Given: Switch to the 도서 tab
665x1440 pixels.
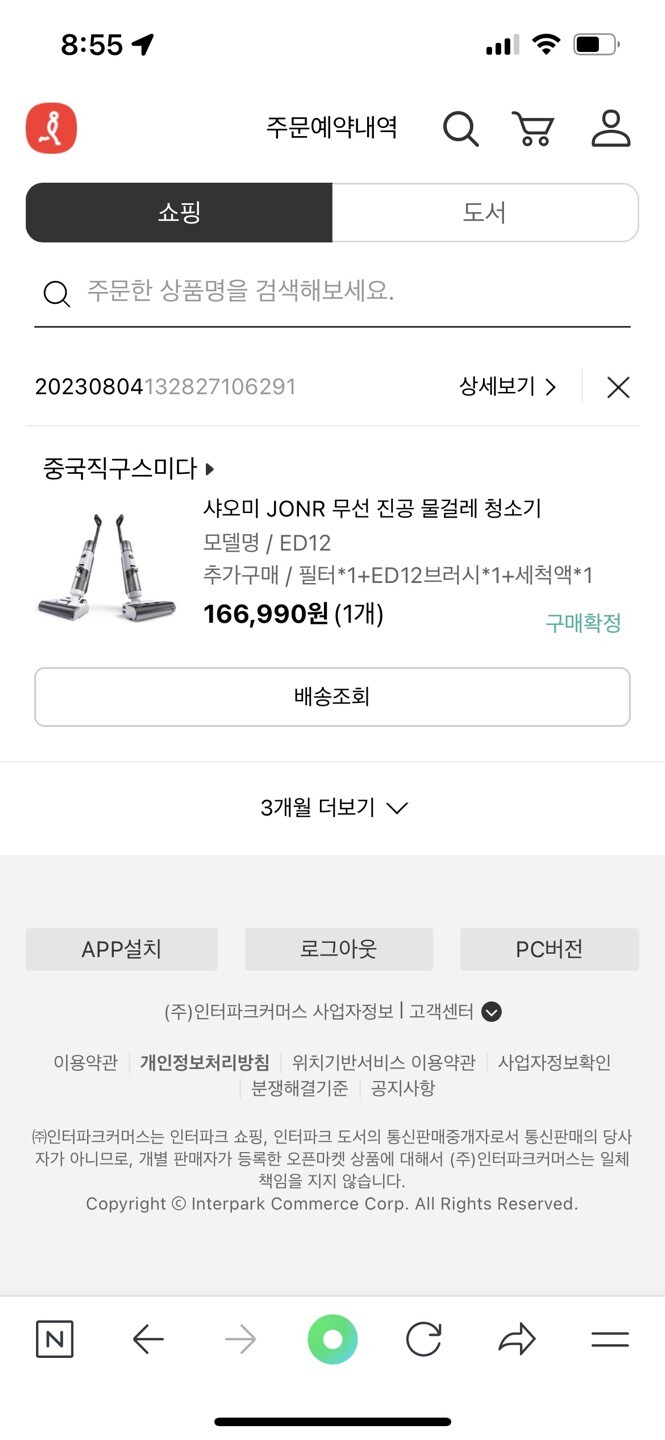Looking at the screenshot, I should tap(484, 213).
